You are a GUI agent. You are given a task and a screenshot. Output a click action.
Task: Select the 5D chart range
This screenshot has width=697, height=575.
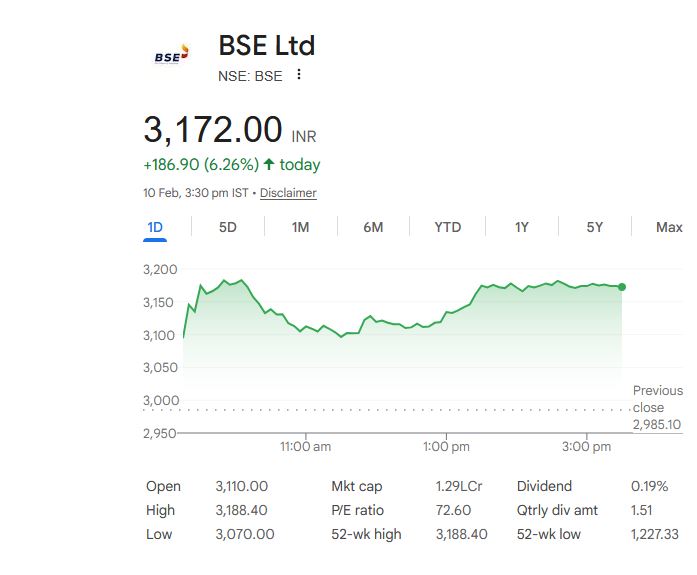click(x=228, y=227)
